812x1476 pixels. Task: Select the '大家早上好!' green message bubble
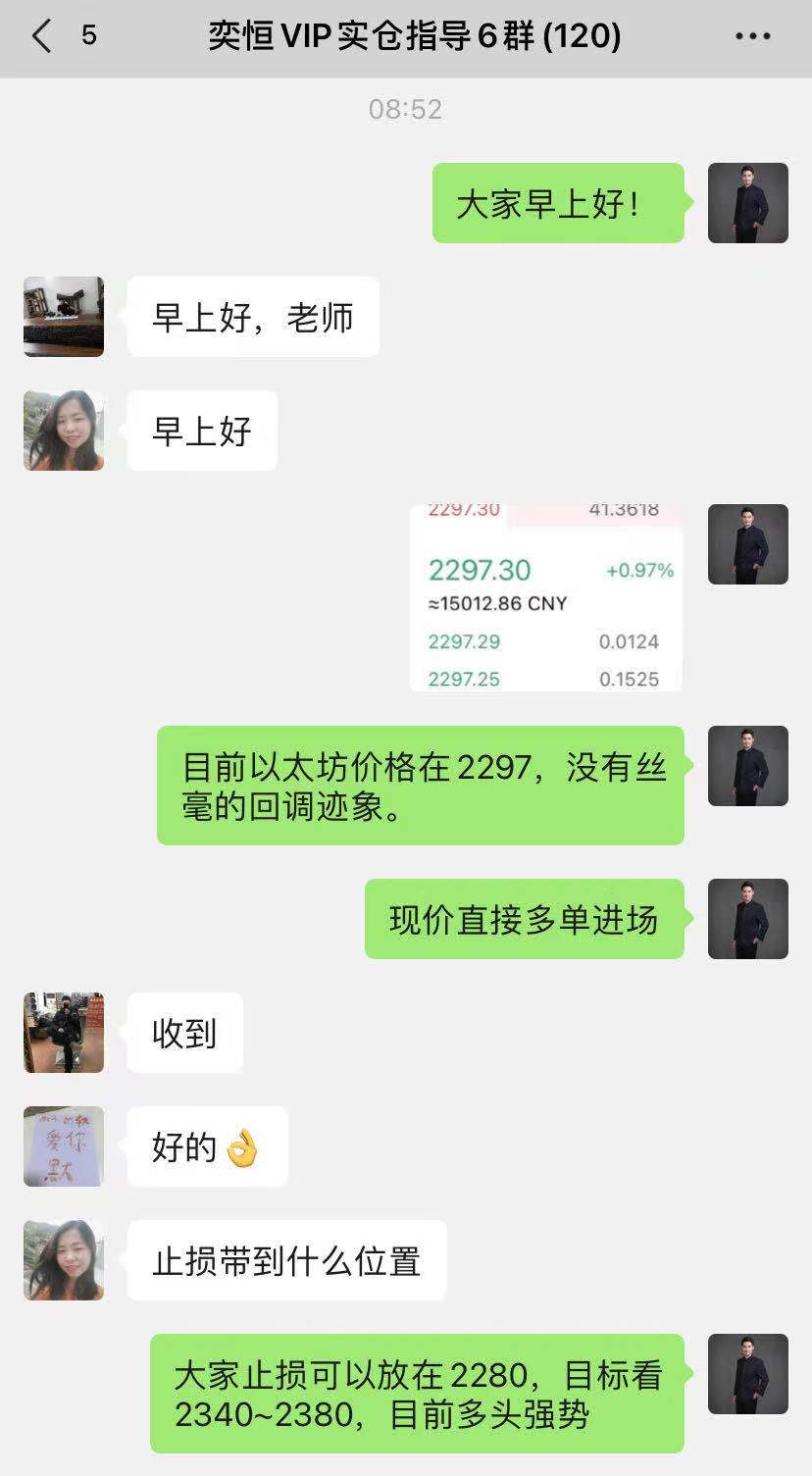[x=558, y=202]
